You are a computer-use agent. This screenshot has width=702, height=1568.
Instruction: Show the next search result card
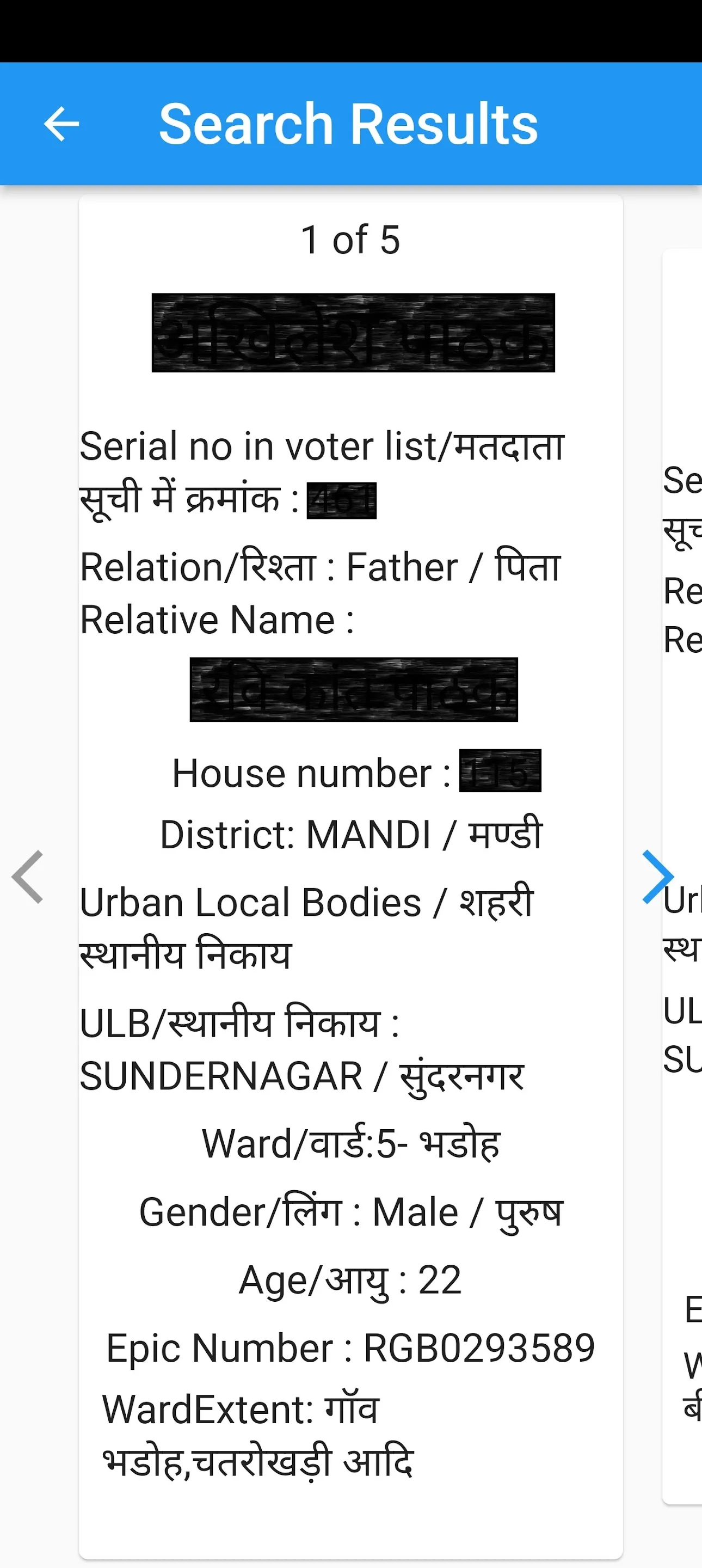point(658,877)
